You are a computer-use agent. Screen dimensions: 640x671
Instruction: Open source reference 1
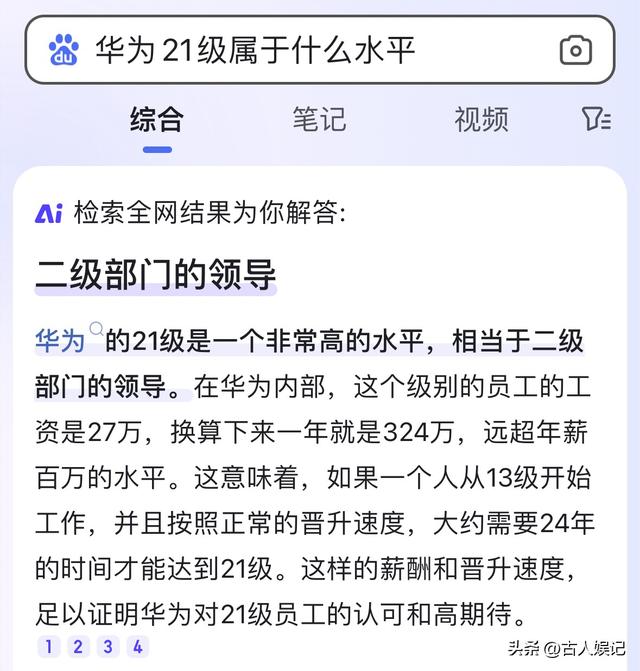click(47, 646)
